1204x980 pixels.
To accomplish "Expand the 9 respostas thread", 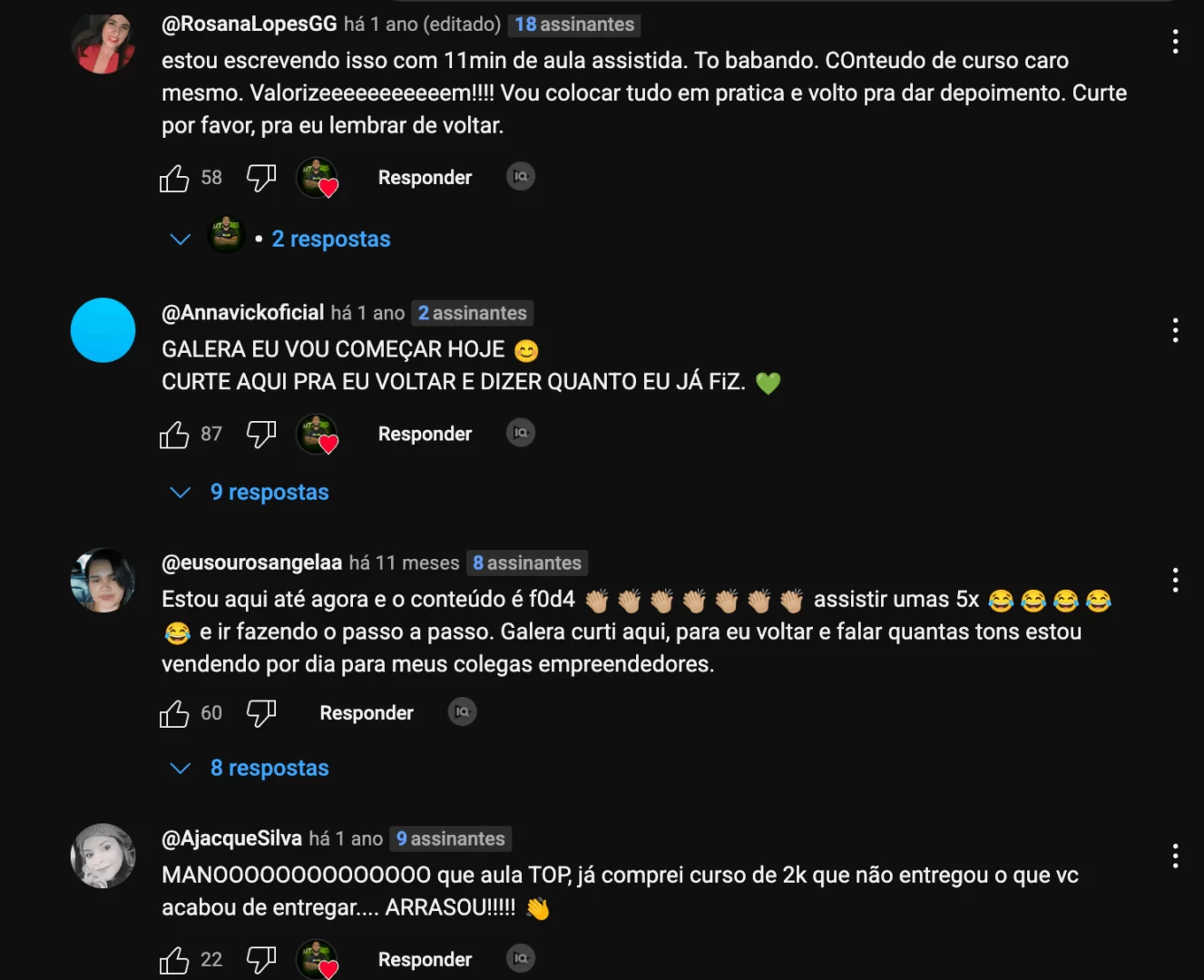I will [x=269, y=493].
